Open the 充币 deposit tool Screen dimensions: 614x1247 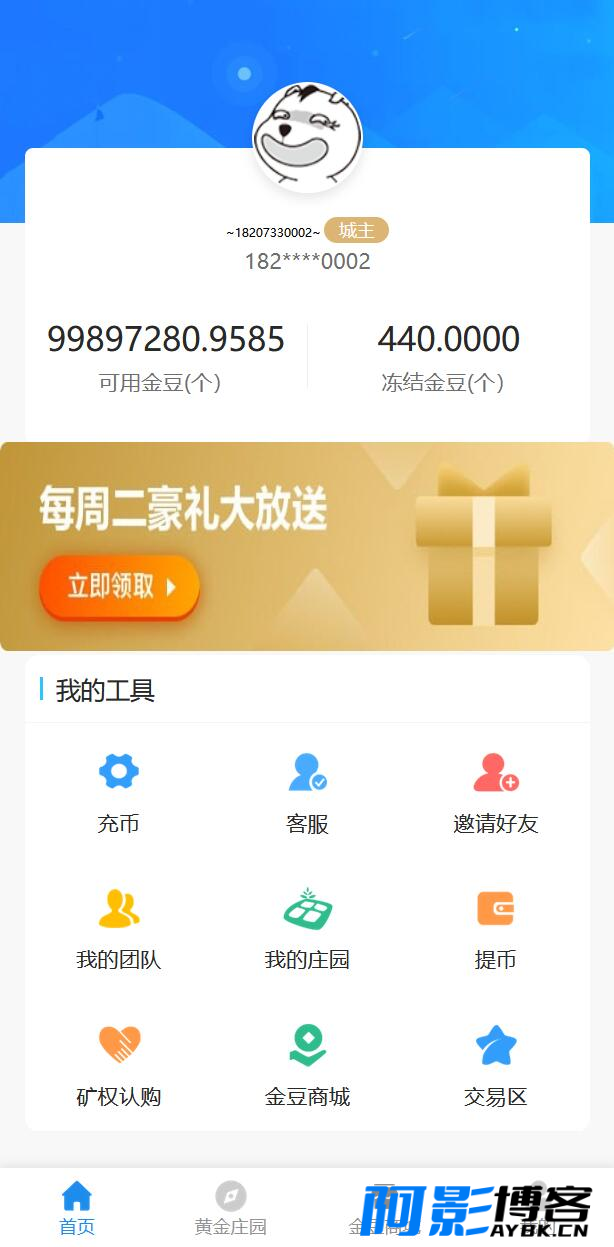point(119,794)
